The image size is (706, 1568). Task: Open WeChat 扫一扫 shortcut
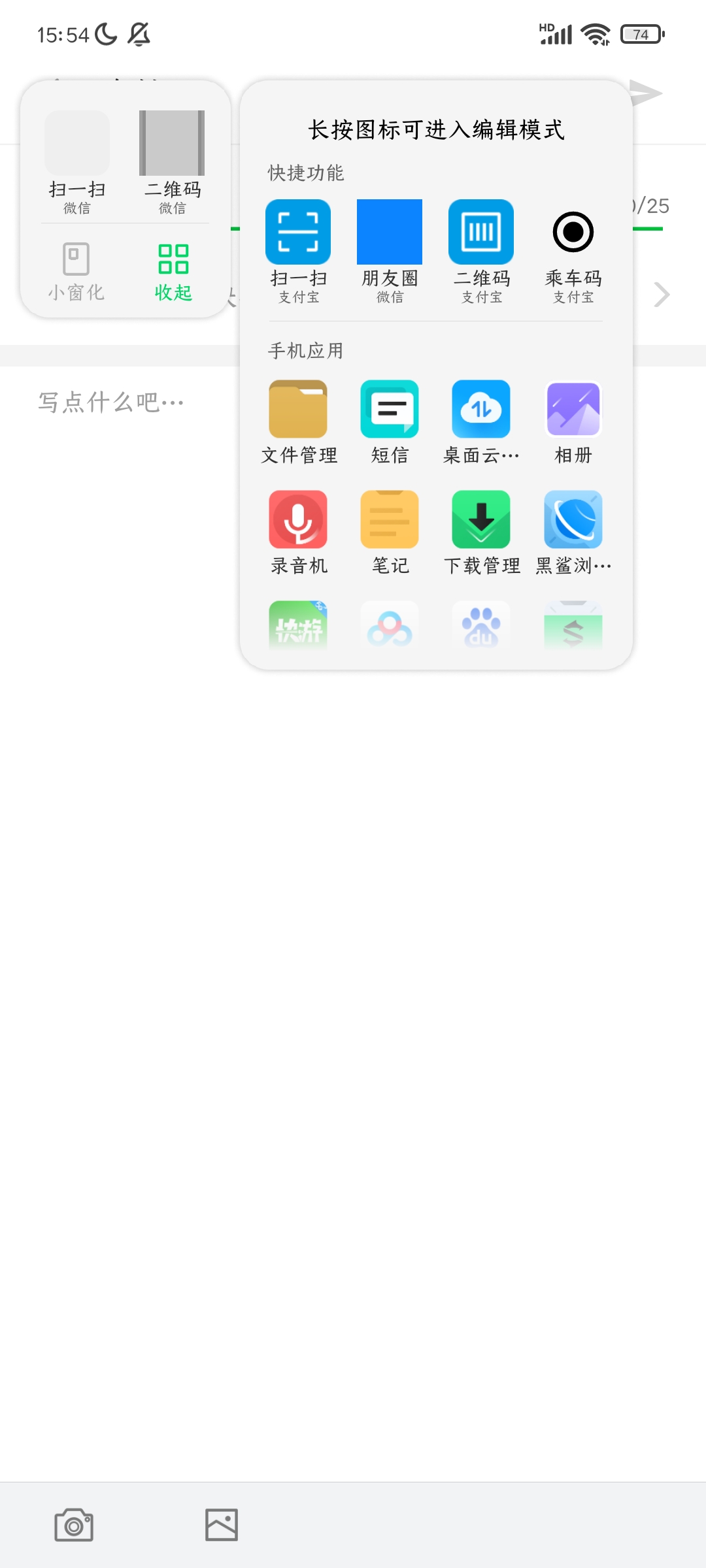tap(77, 162)
